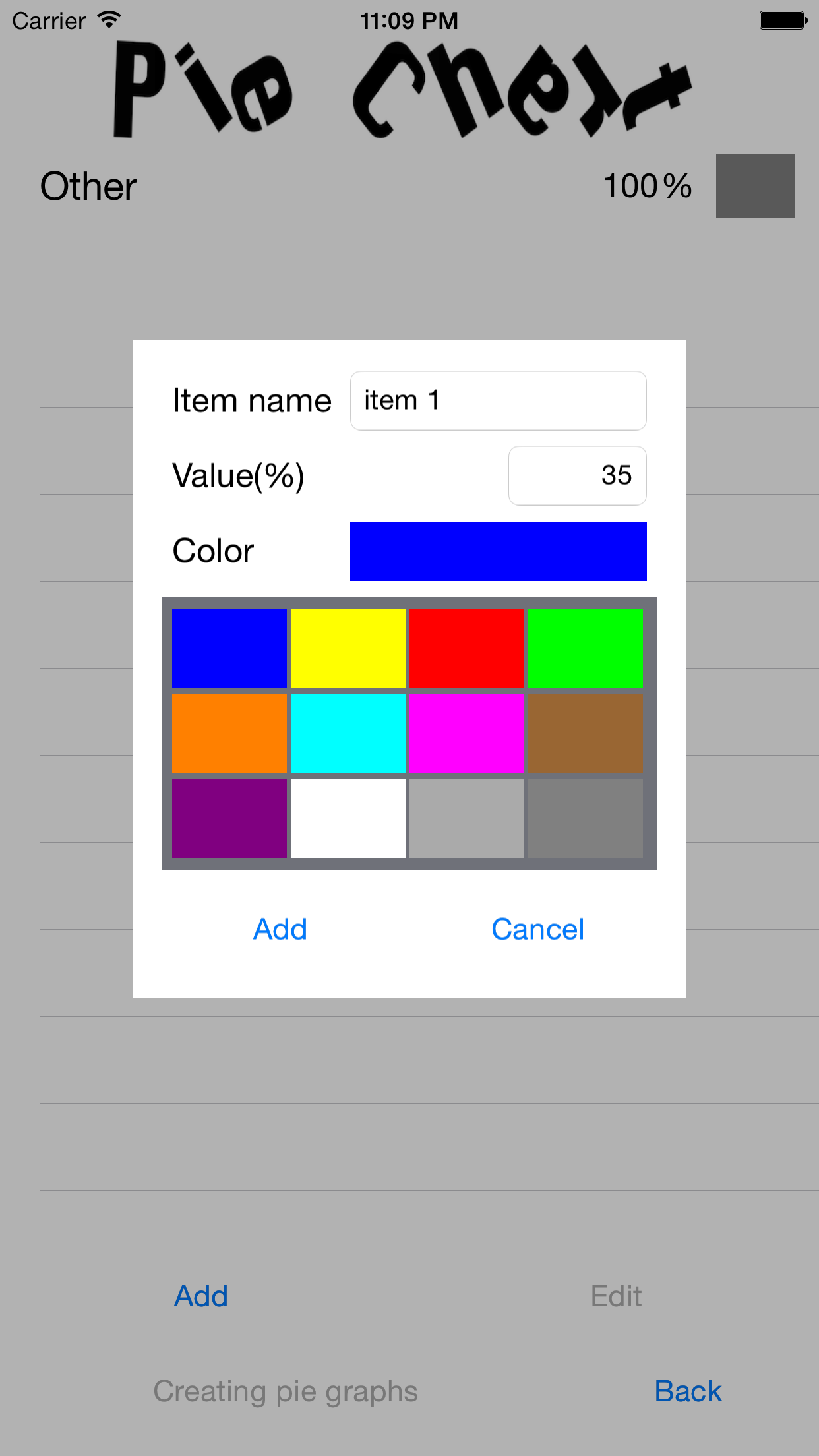Select the orange color swatch

(x=229, y=733)
